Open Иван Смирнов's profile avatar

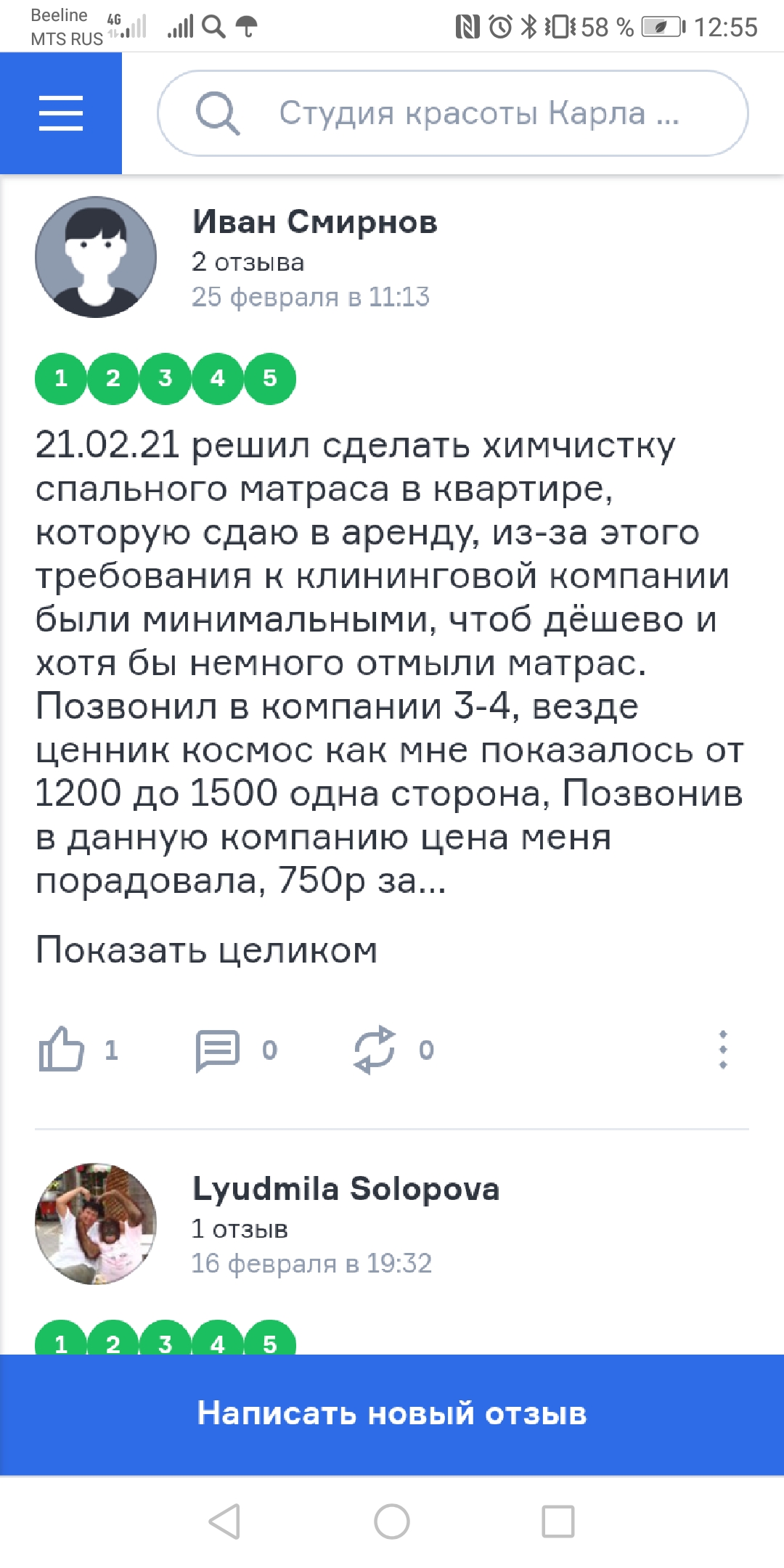pyautogui.click(x=96, y=257)
